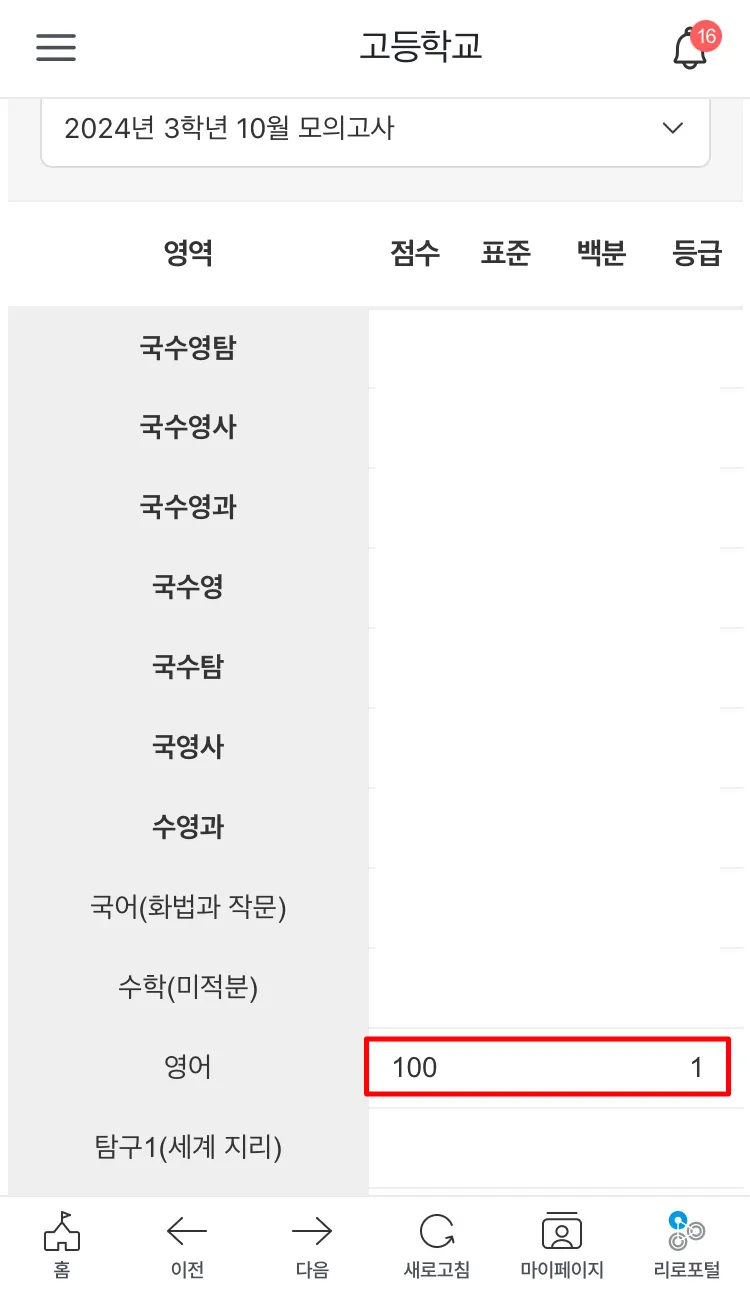Open the notifications bell

tap(690, 47)
